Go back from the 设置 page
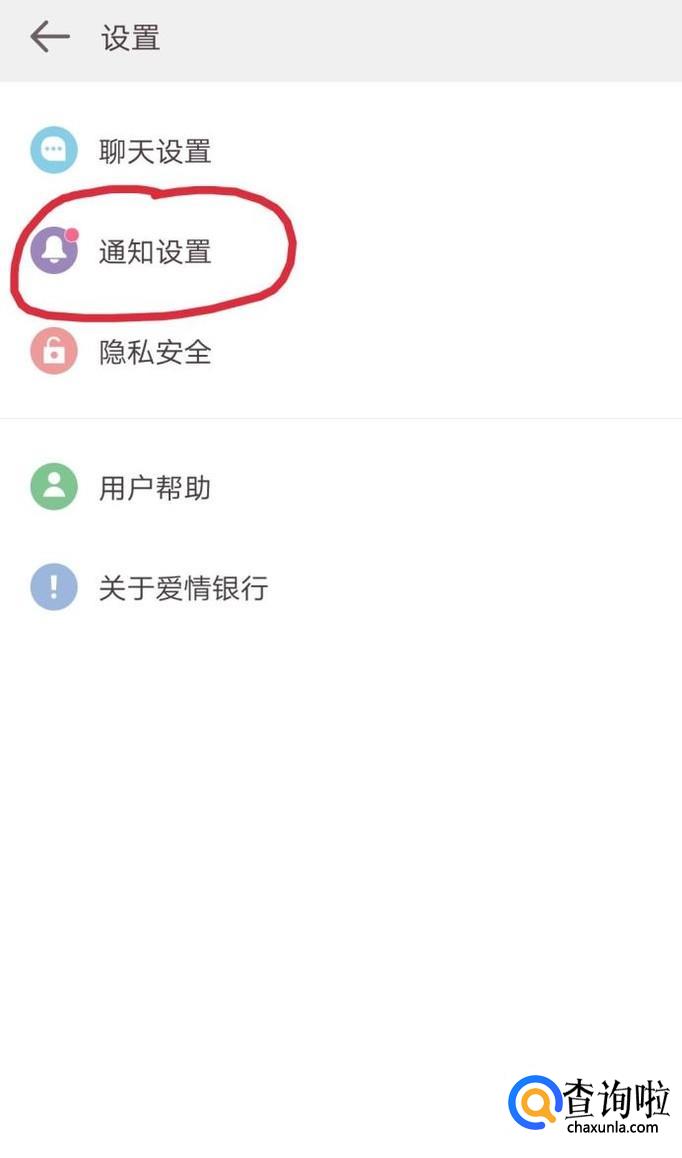Image resolution: width=682 pixels, height=1158 pixels. (x=50, y=37)
